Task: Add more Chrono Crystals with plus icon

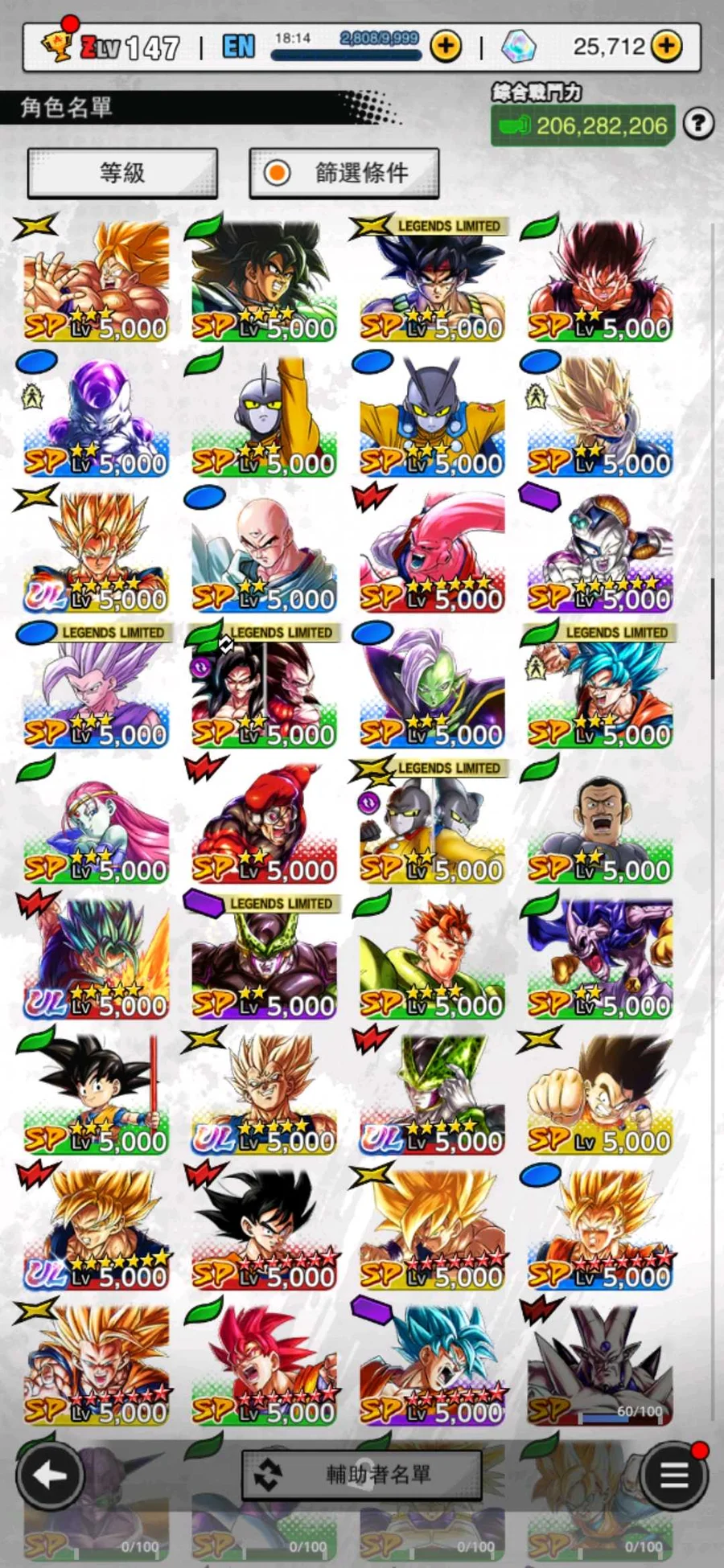Action: 666,47
